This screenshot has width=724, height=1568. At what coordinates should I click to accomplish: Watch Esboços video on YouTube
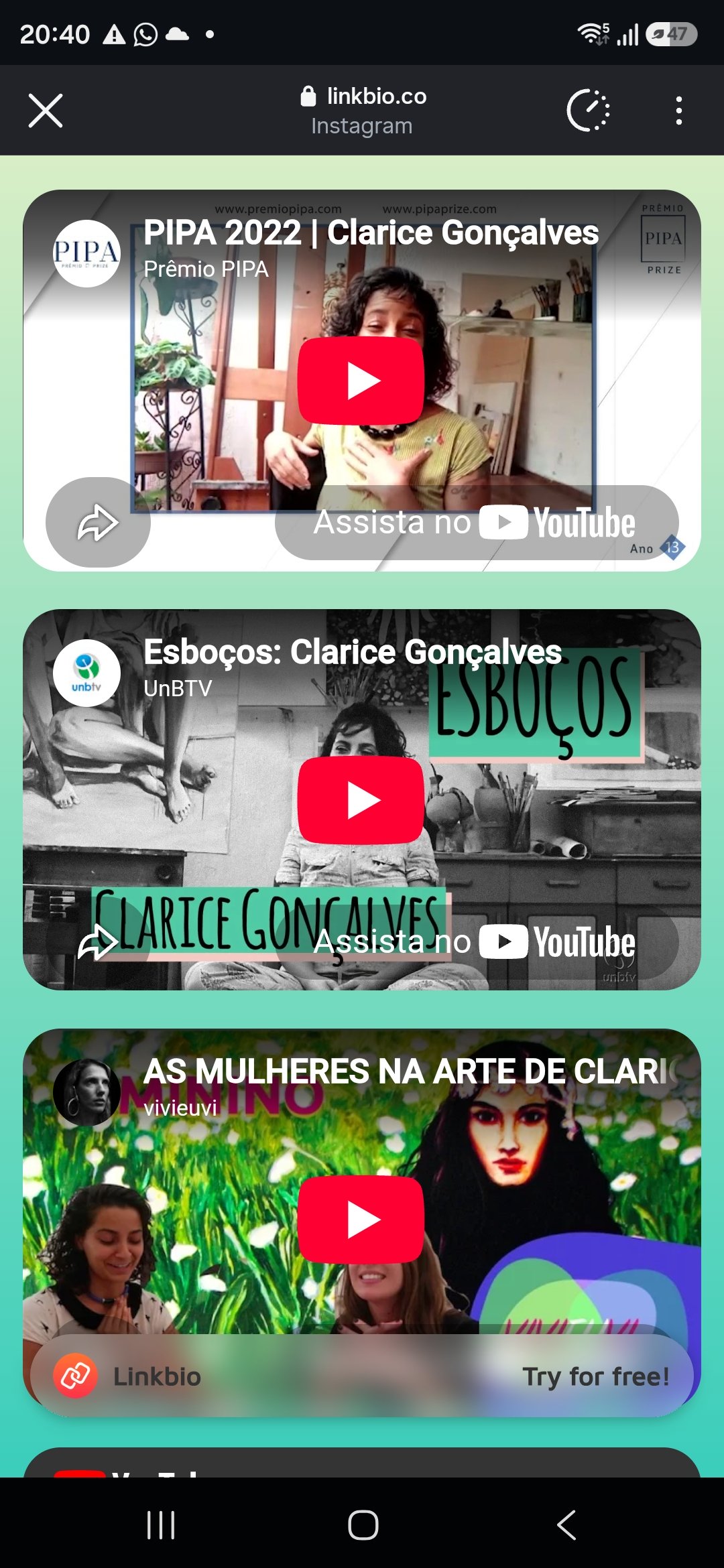coord(477,941)
